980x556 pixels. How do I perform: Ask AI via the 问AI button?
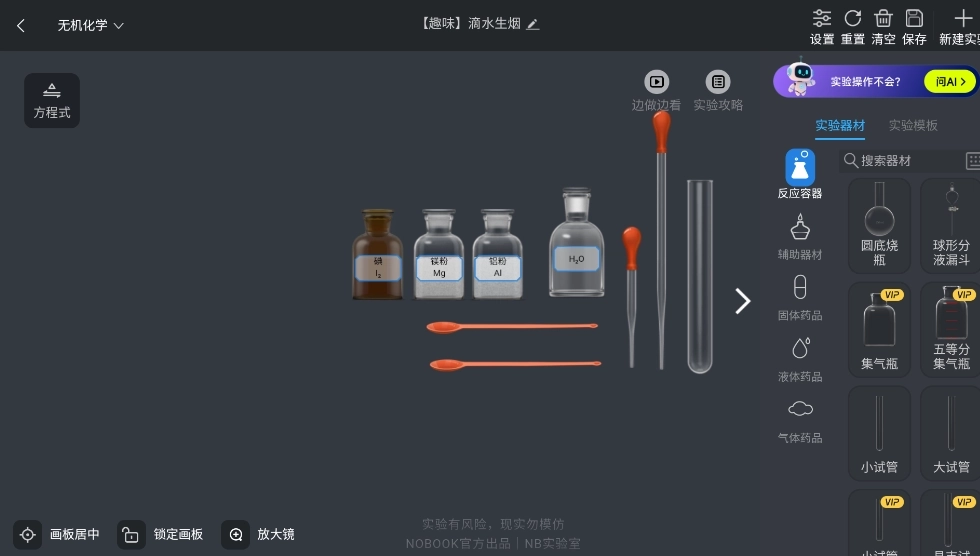point(948,82)
